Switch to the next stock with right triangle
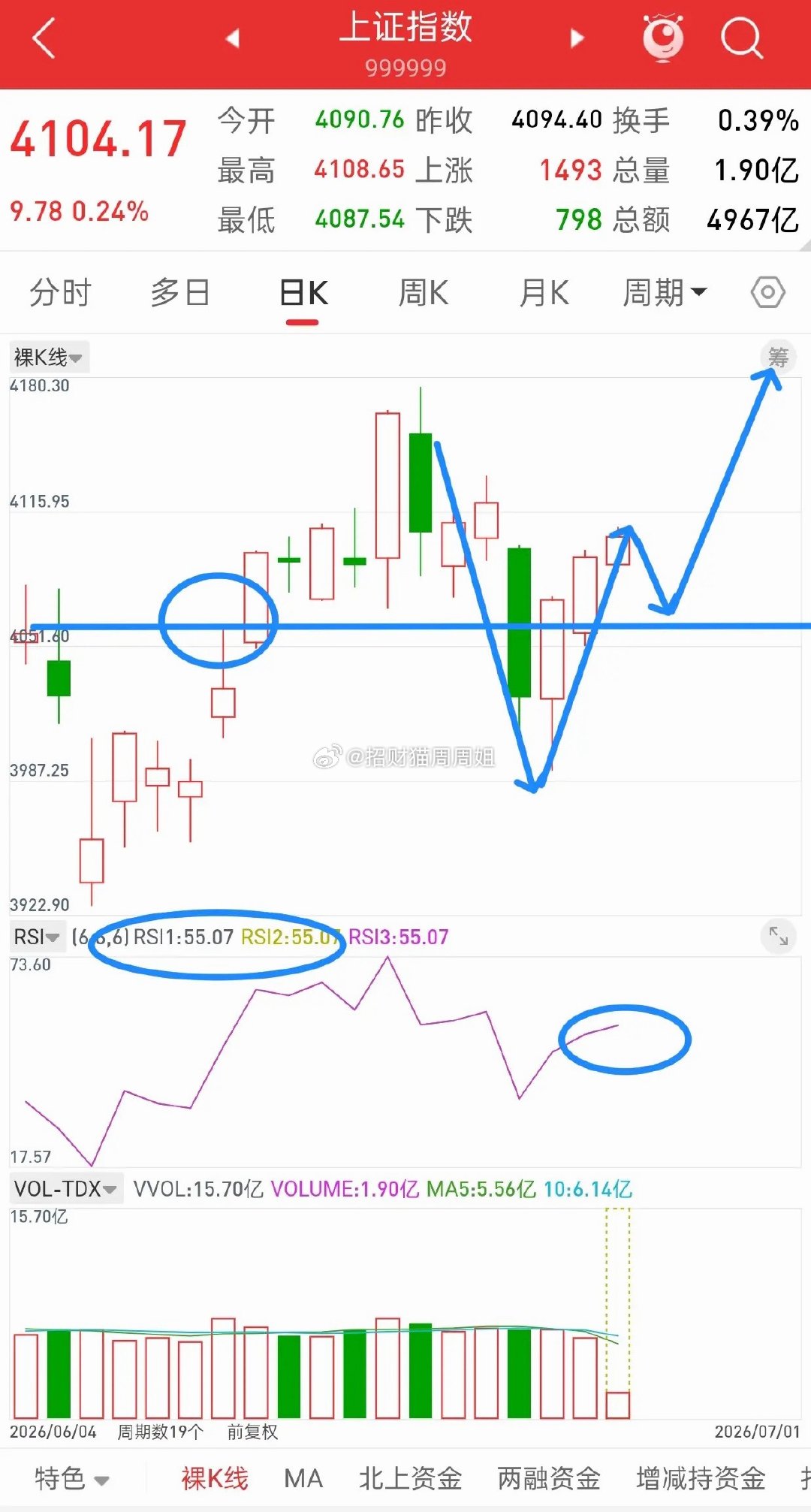 coord(577,38)
